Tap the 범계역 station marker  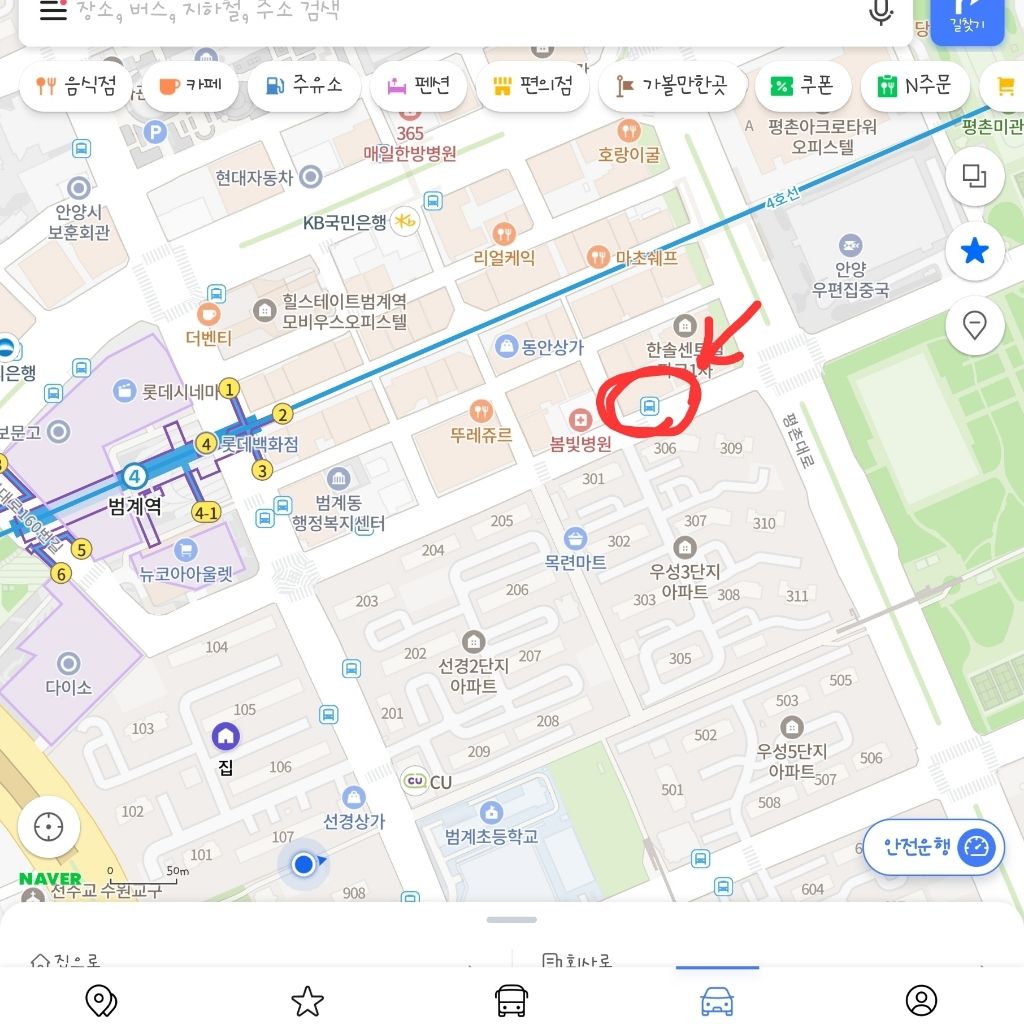(x=135, y=477)
